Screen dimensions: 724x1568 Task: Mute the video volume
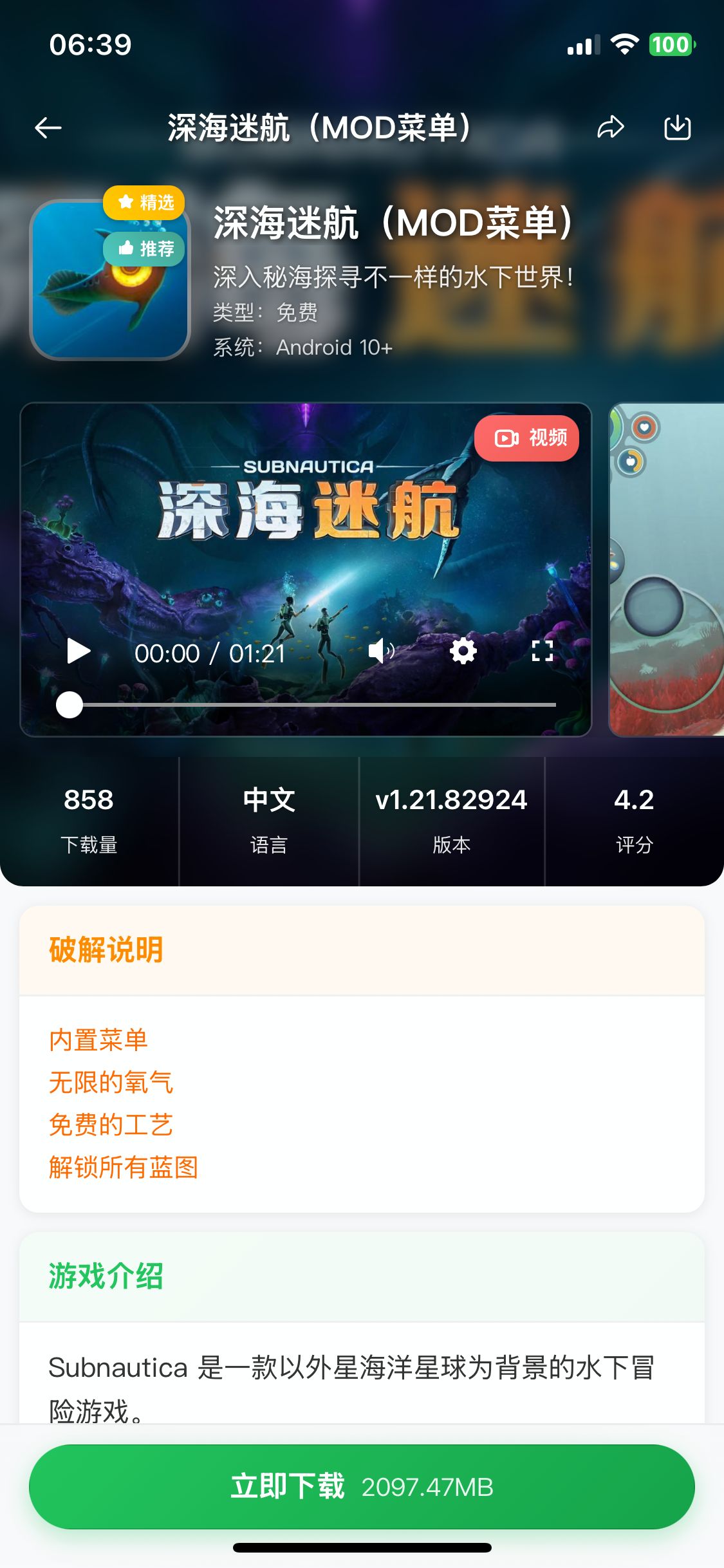point(380,651)
